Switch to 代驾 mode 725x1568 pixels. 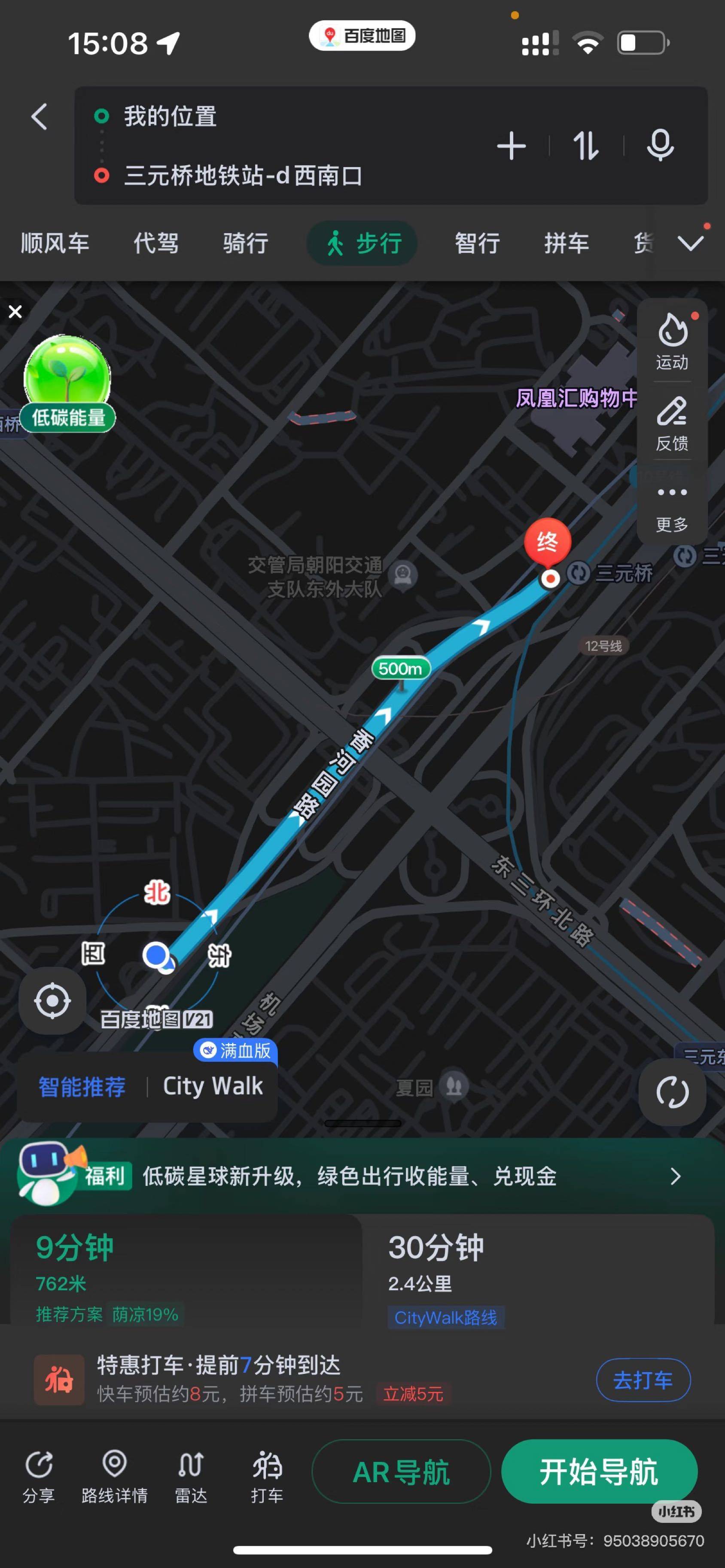pyautogui.click(x=156, y=243)
